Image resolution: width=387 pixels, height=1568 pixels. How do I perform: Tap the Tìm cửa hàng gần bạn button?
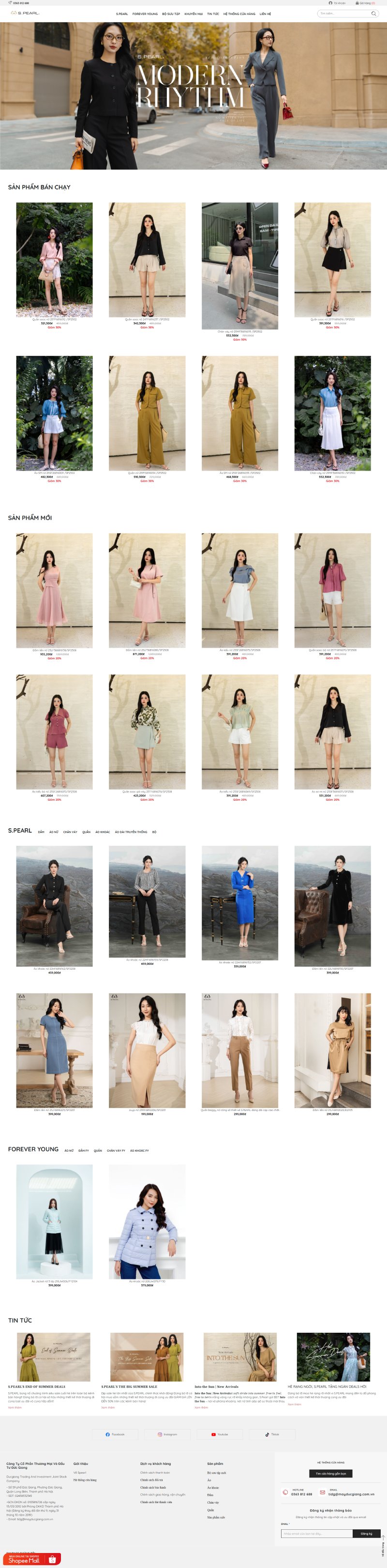tap(330, 1474)
